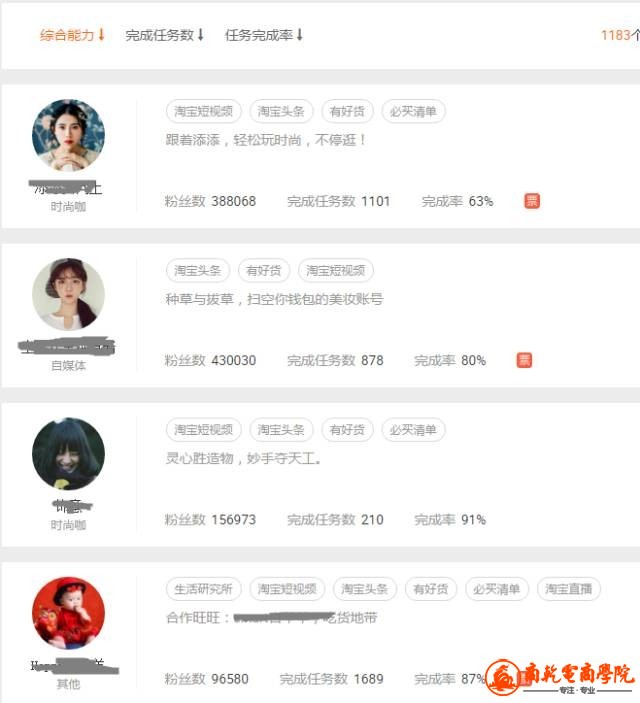
Task: Sort by 任务完成率
Action: (264, 35)
